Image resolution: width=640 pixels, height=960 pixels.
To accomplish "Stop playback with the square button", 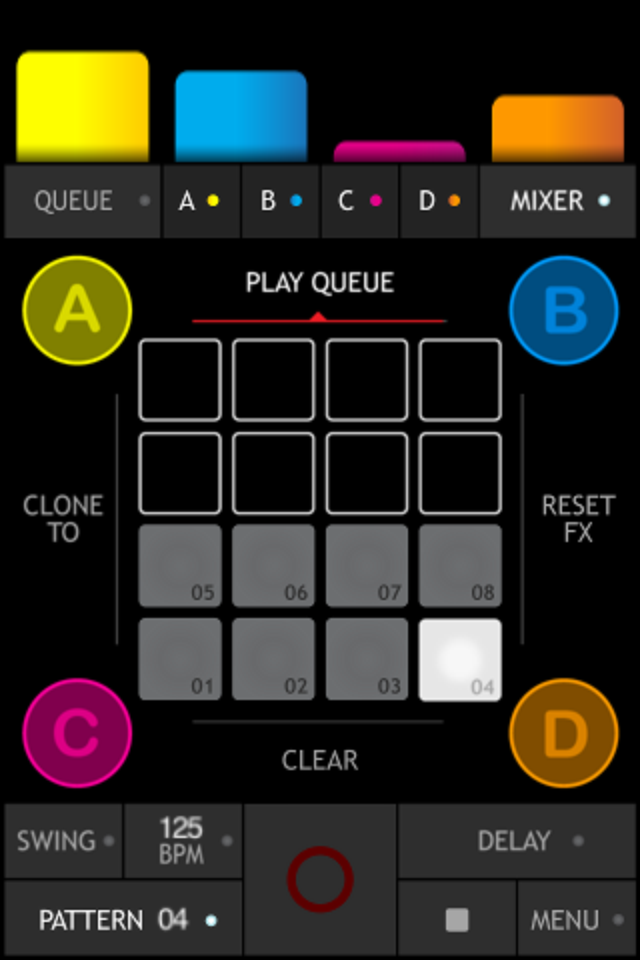I will pyautogui.click(x=457, y=920).
